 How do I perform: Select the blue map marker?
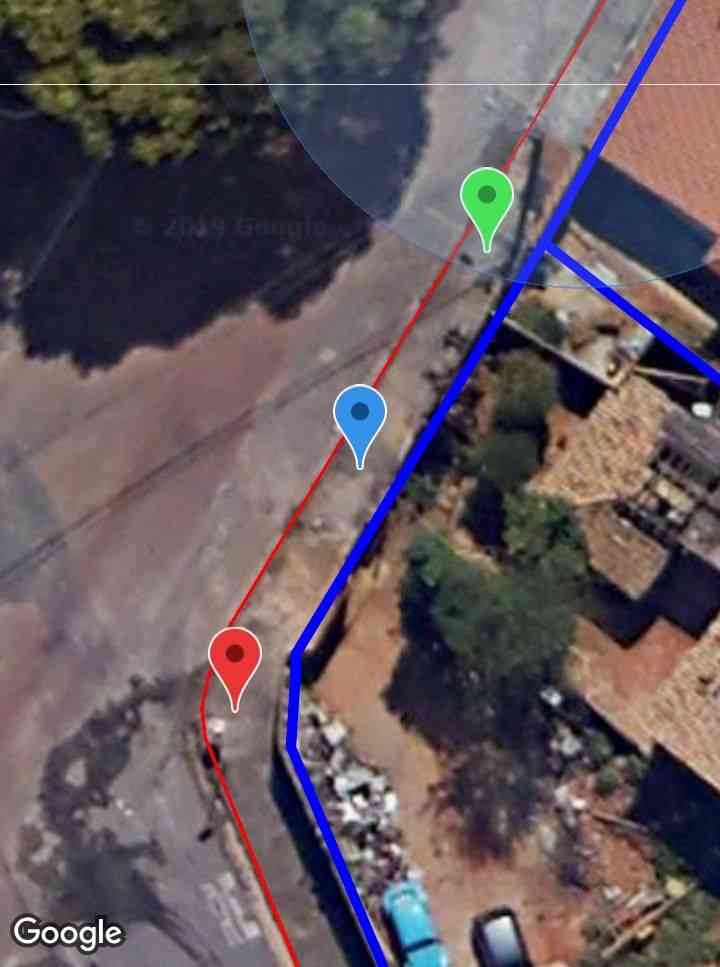[360, 416]
